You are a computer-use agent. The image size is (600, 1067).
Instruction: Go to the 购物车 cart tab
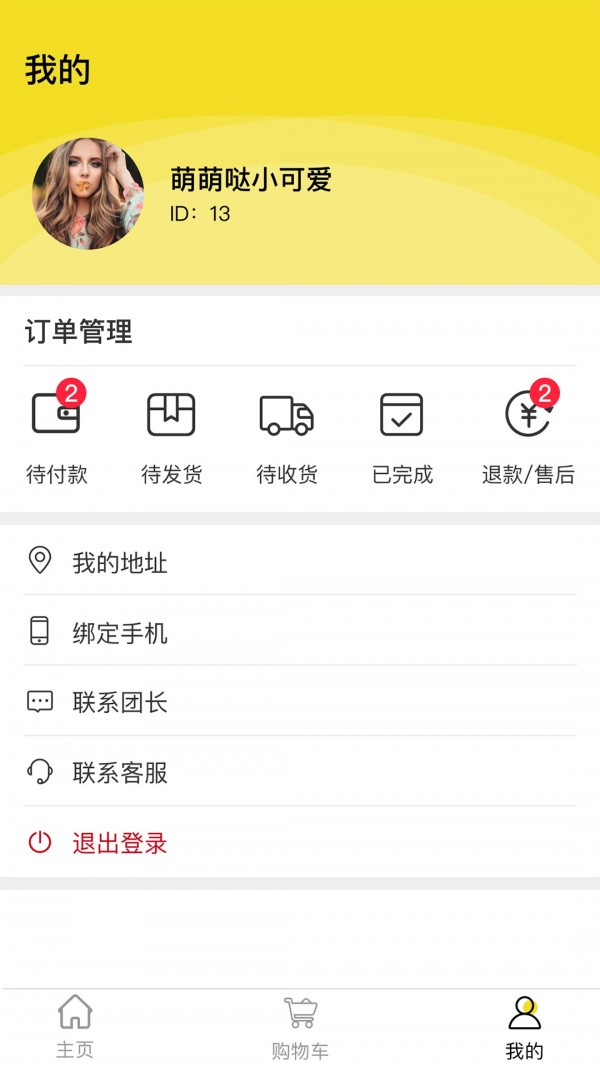click(x=300, y=1027)
